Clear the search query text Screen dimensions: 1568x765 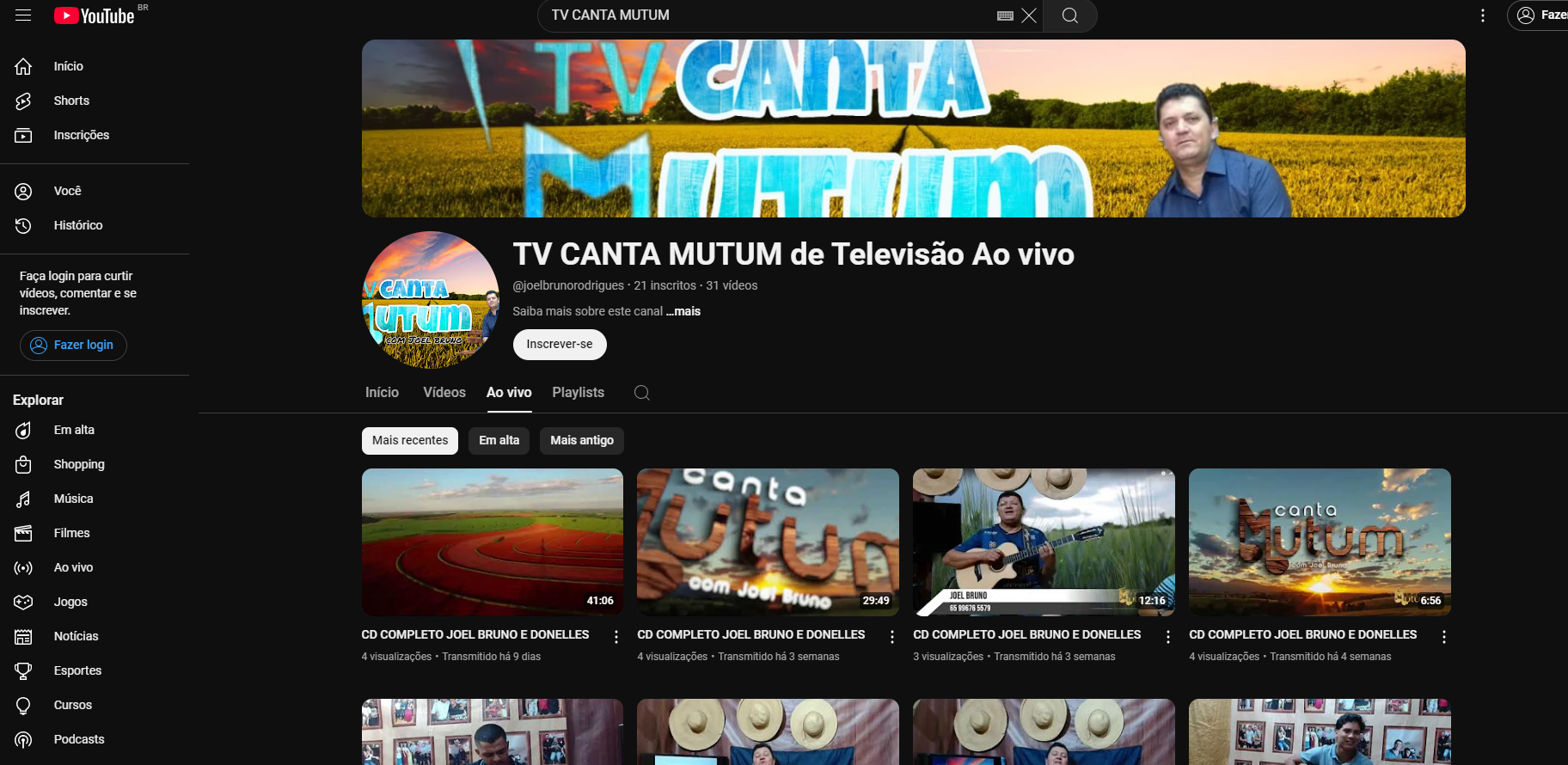(1029, 15)
